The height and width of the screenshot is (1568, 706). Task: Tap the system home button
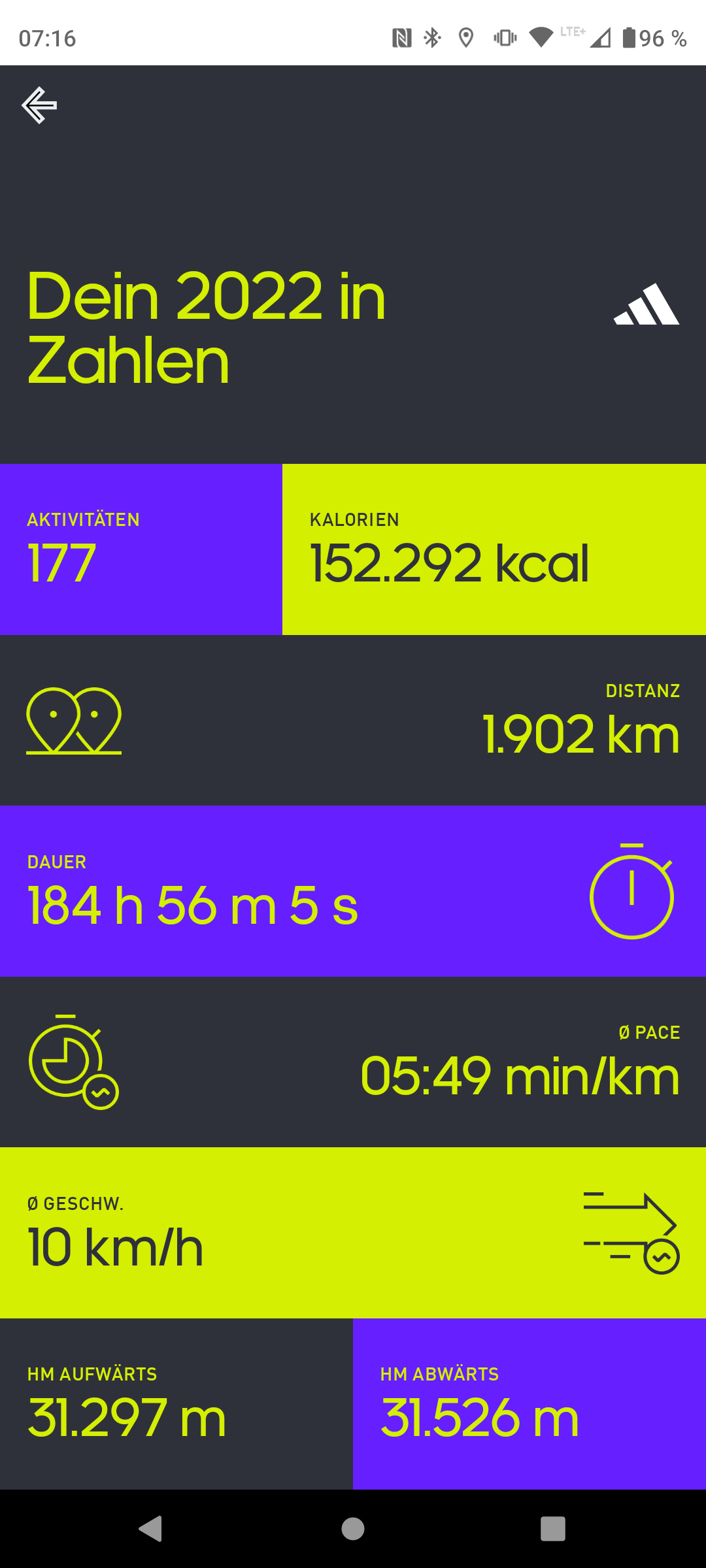click(353, 1529)
